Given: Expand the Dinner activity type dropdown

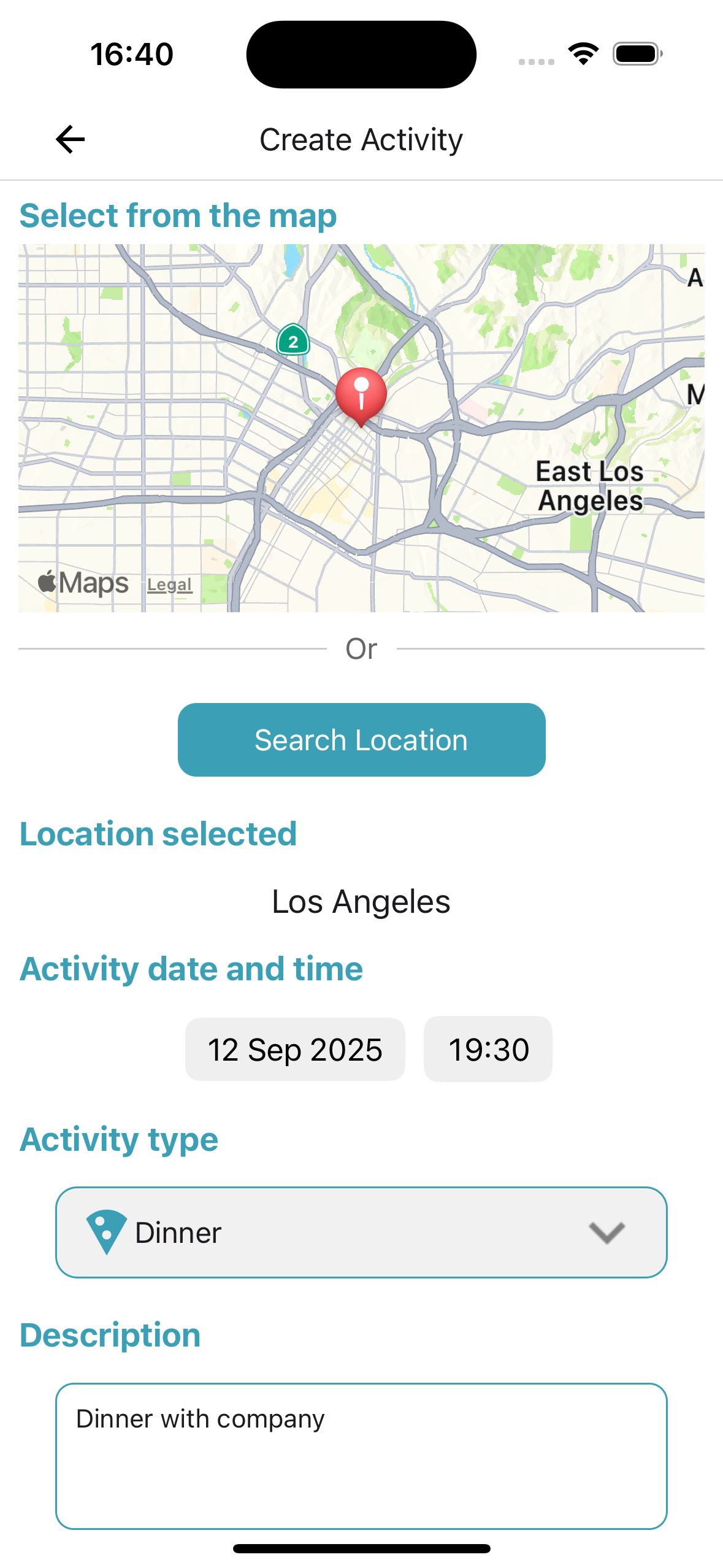Looking at the screenshot, I should [361, 1231].
